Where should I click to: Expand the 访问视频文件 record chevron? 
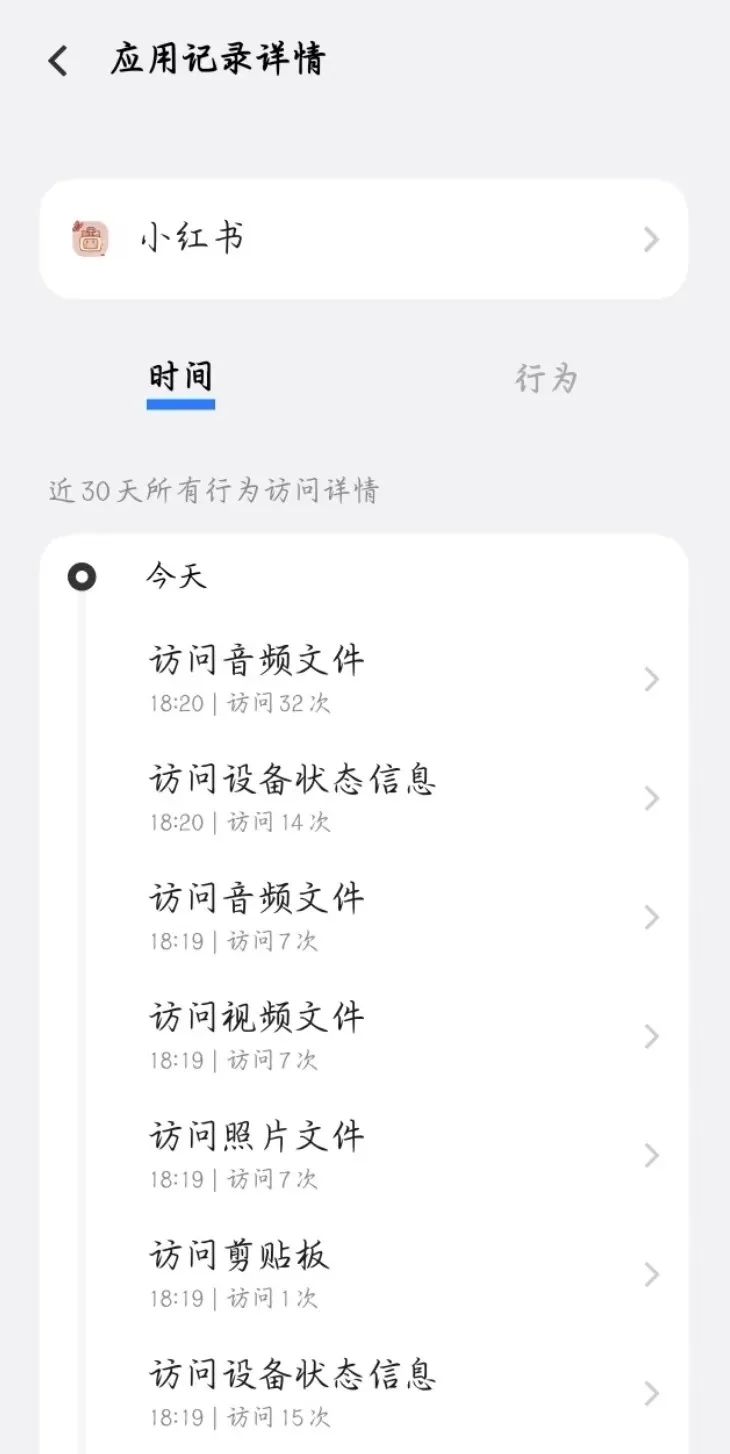click(651, 1036)
